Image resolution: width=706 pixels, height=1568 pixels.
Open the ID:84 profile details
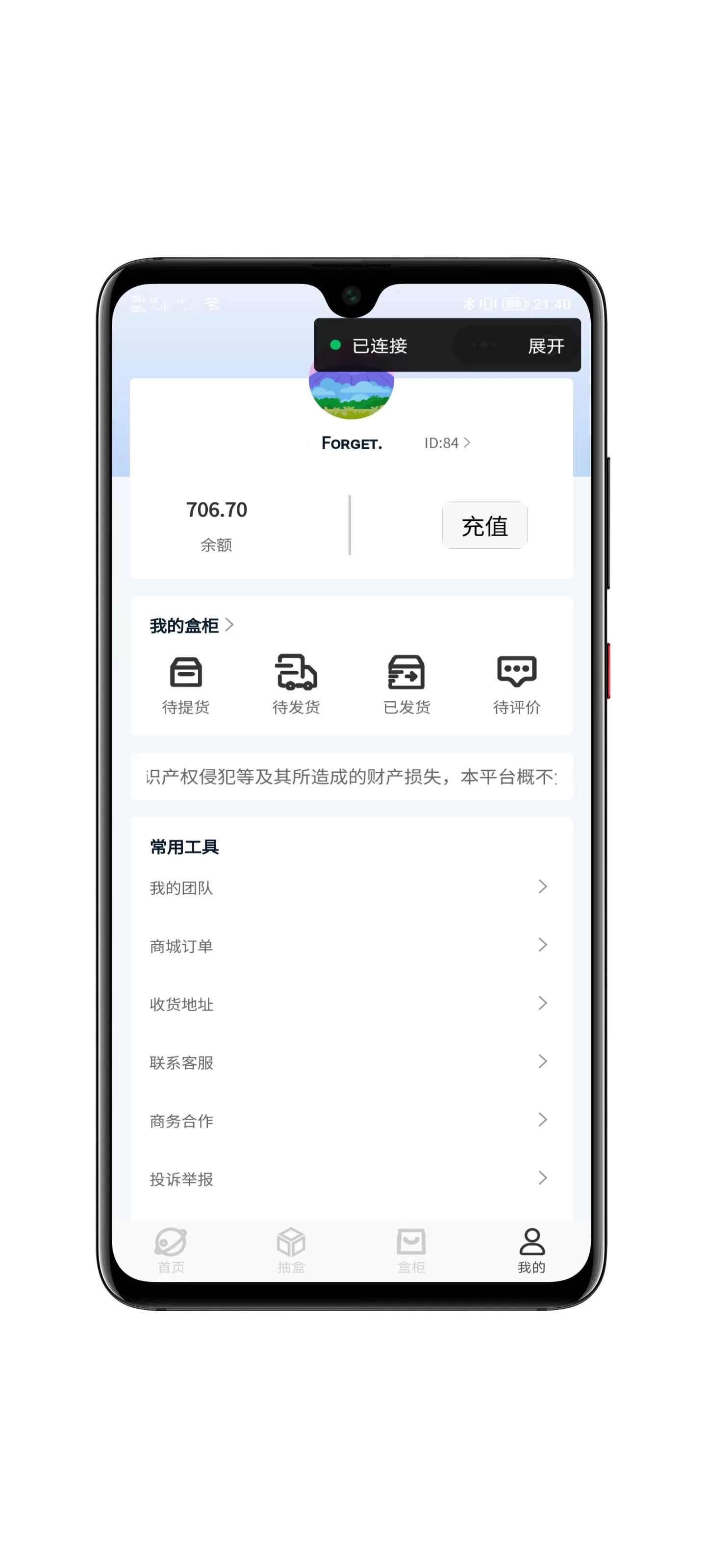[447, 443]
